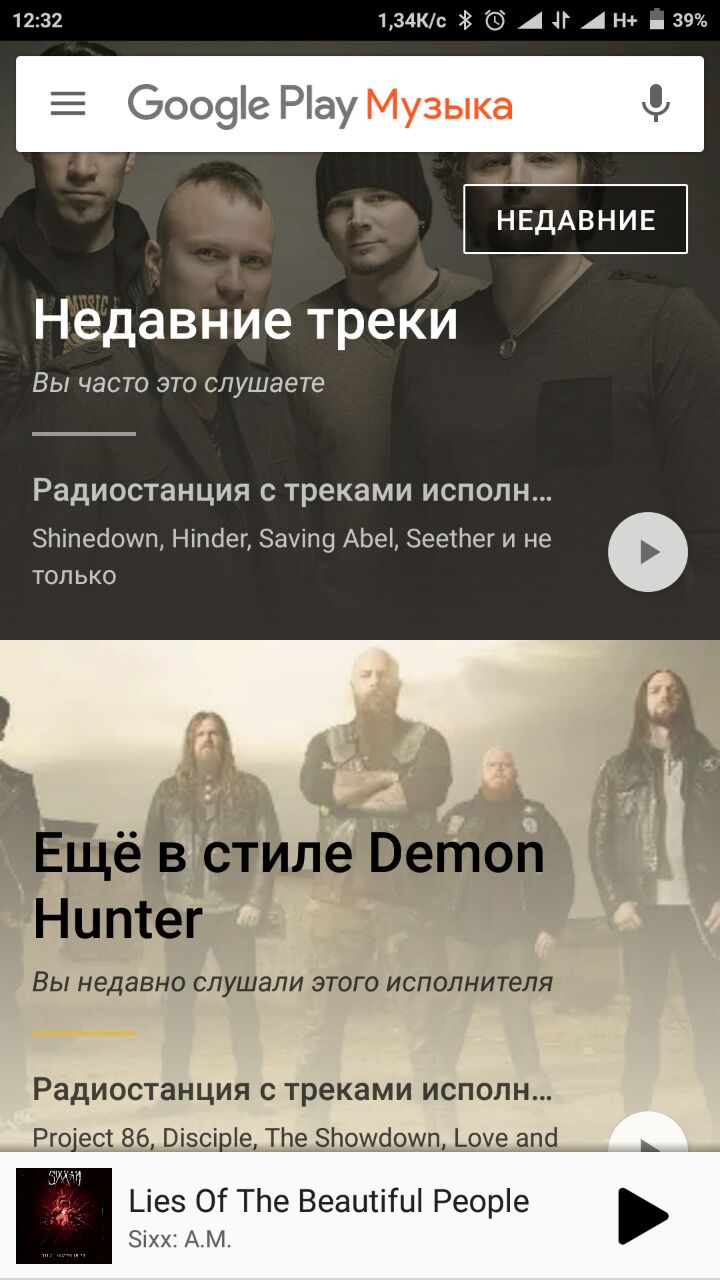The width and height of the screenshot is (720, 1280).
Task: Tap the Google Play Музыка search field
Action: click(330, 104)
